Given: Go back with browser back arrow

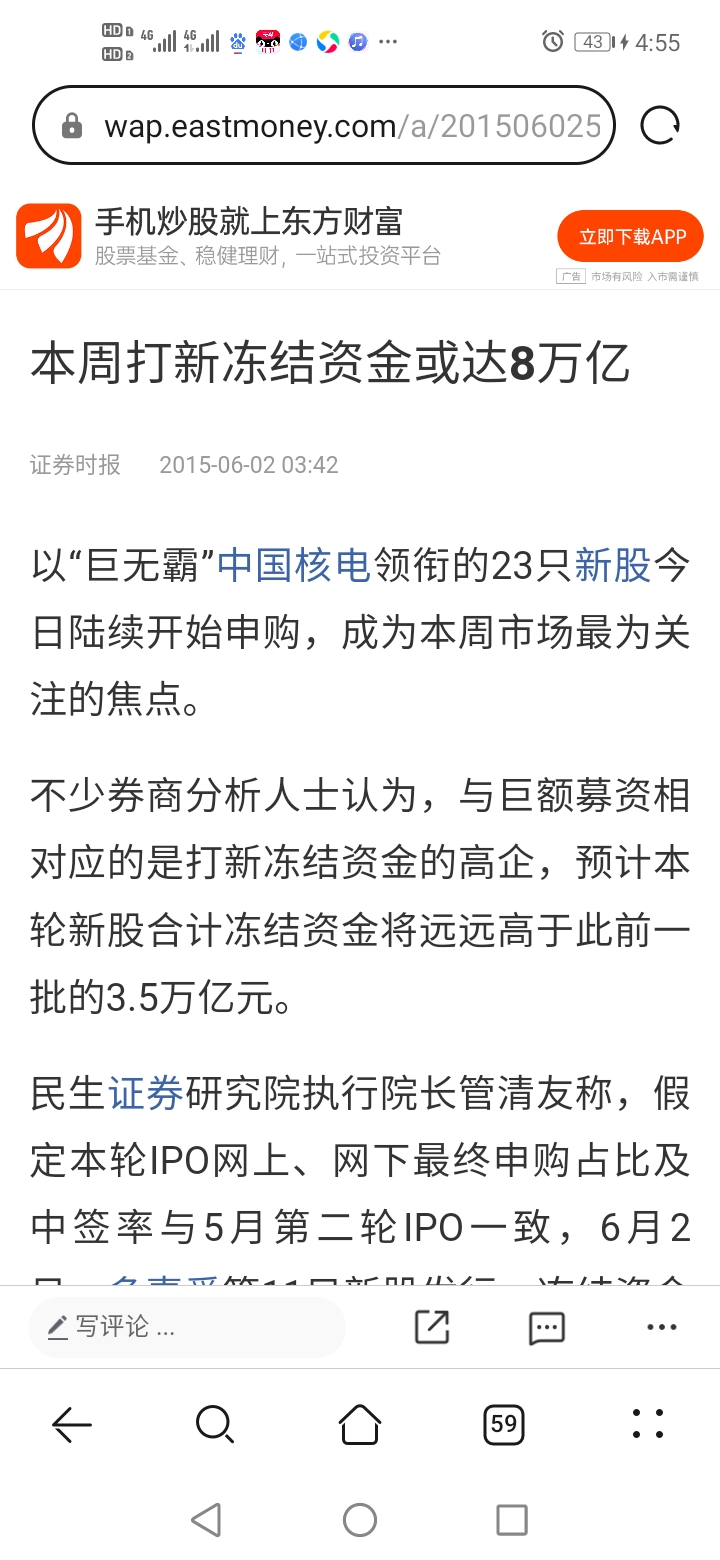Looking at the screenshot, I should 72,1424.
